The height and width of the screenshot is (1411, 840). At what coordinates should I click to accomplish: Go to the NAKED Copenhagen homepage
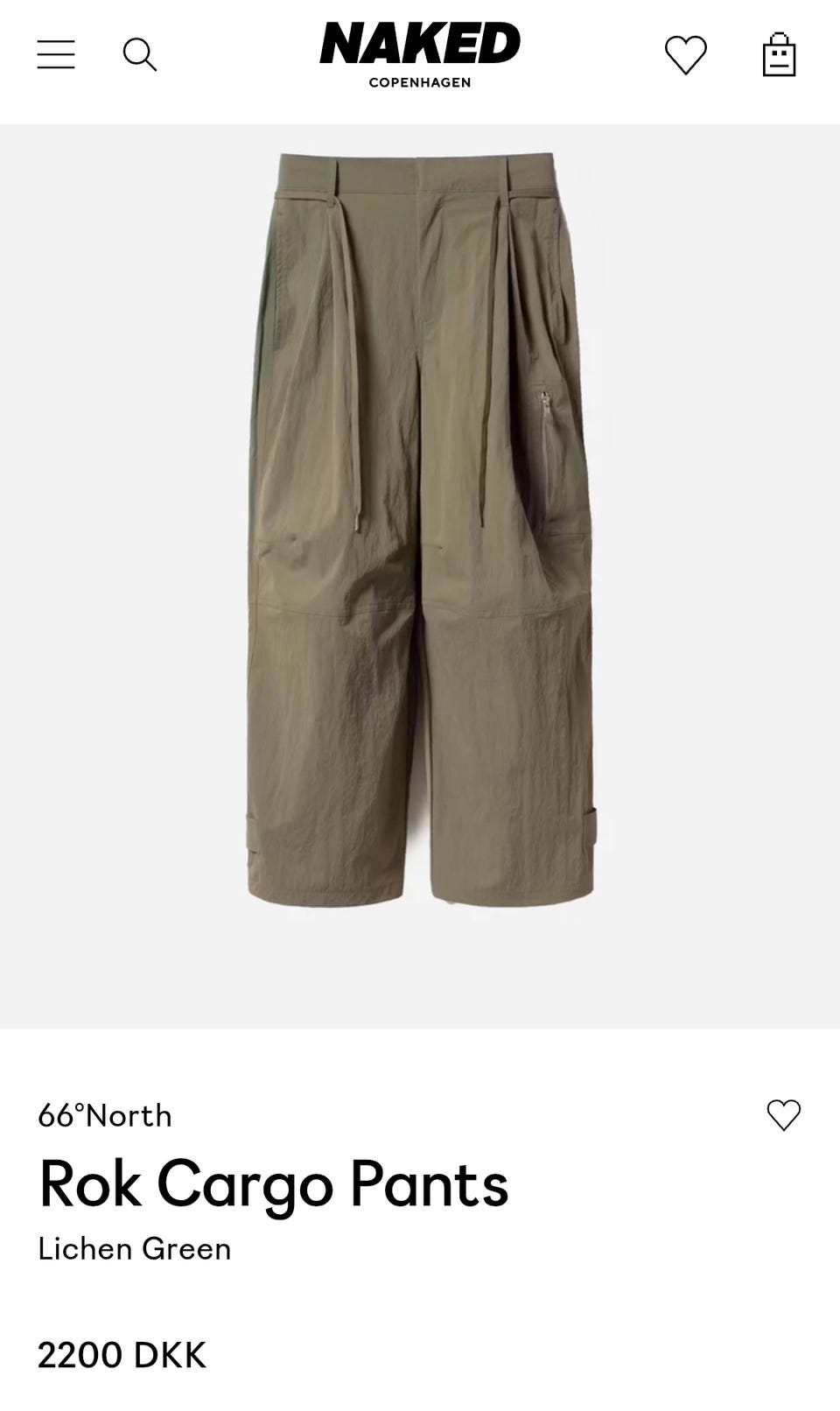click(x=420, y=54)
